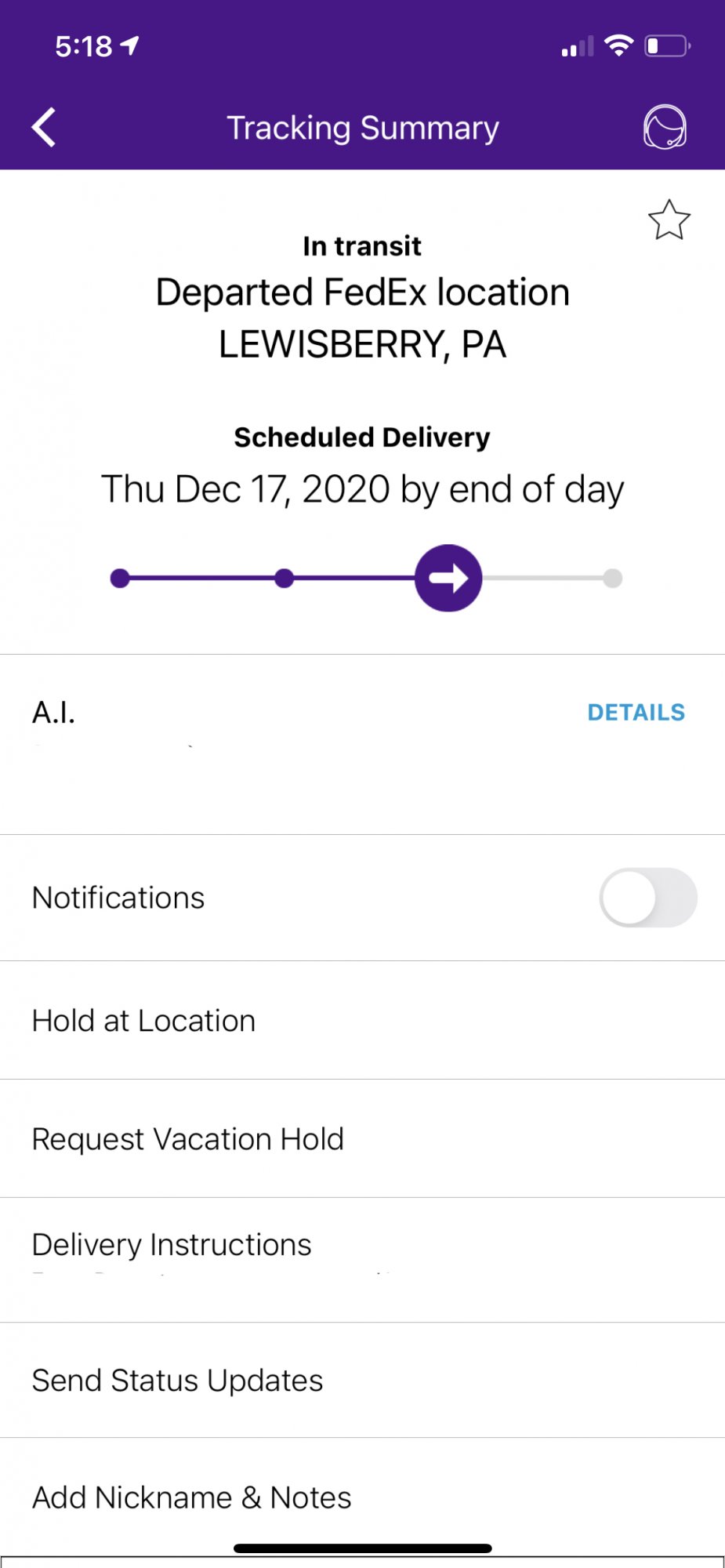Screen dimensions: 725x1568
Task: Choose Send Status Updates
Action: coord(177,1381)
